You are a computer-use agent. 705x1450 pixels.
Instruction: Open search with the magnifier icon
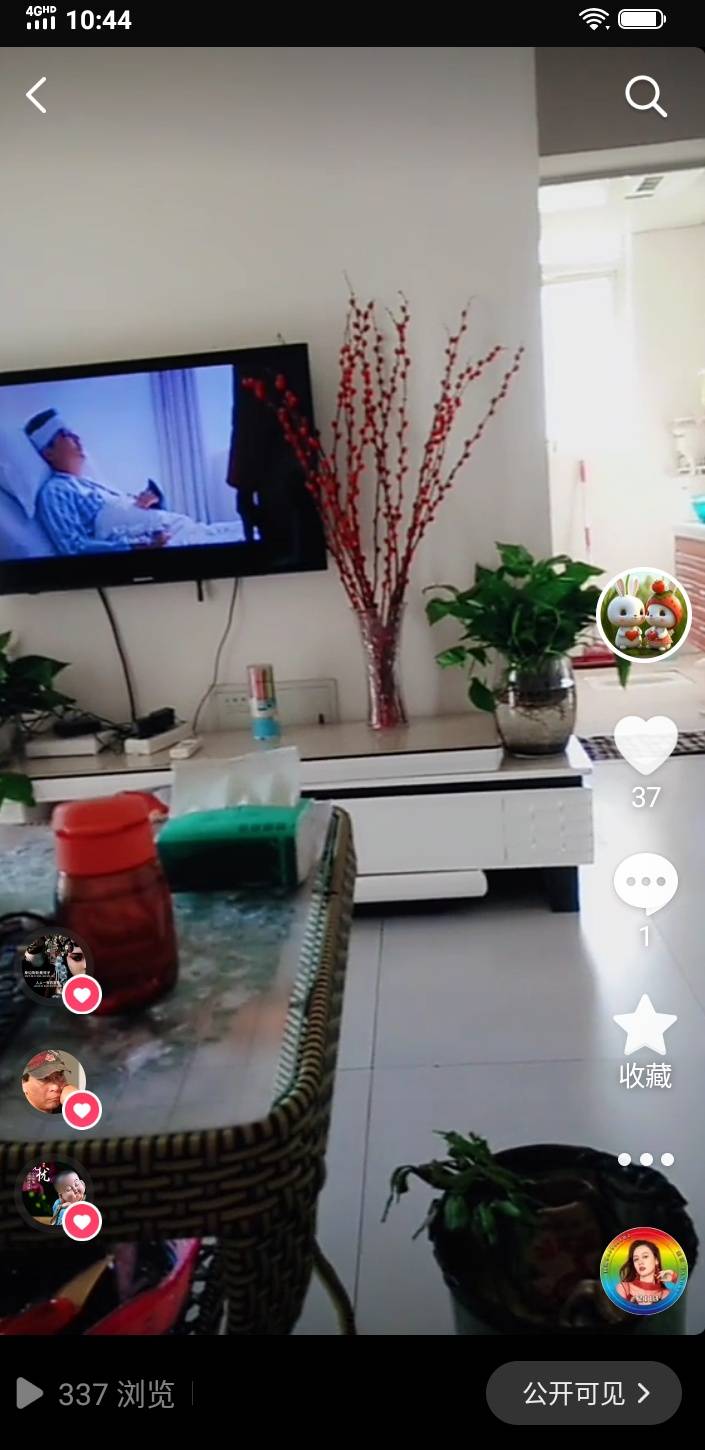point(645,97)
